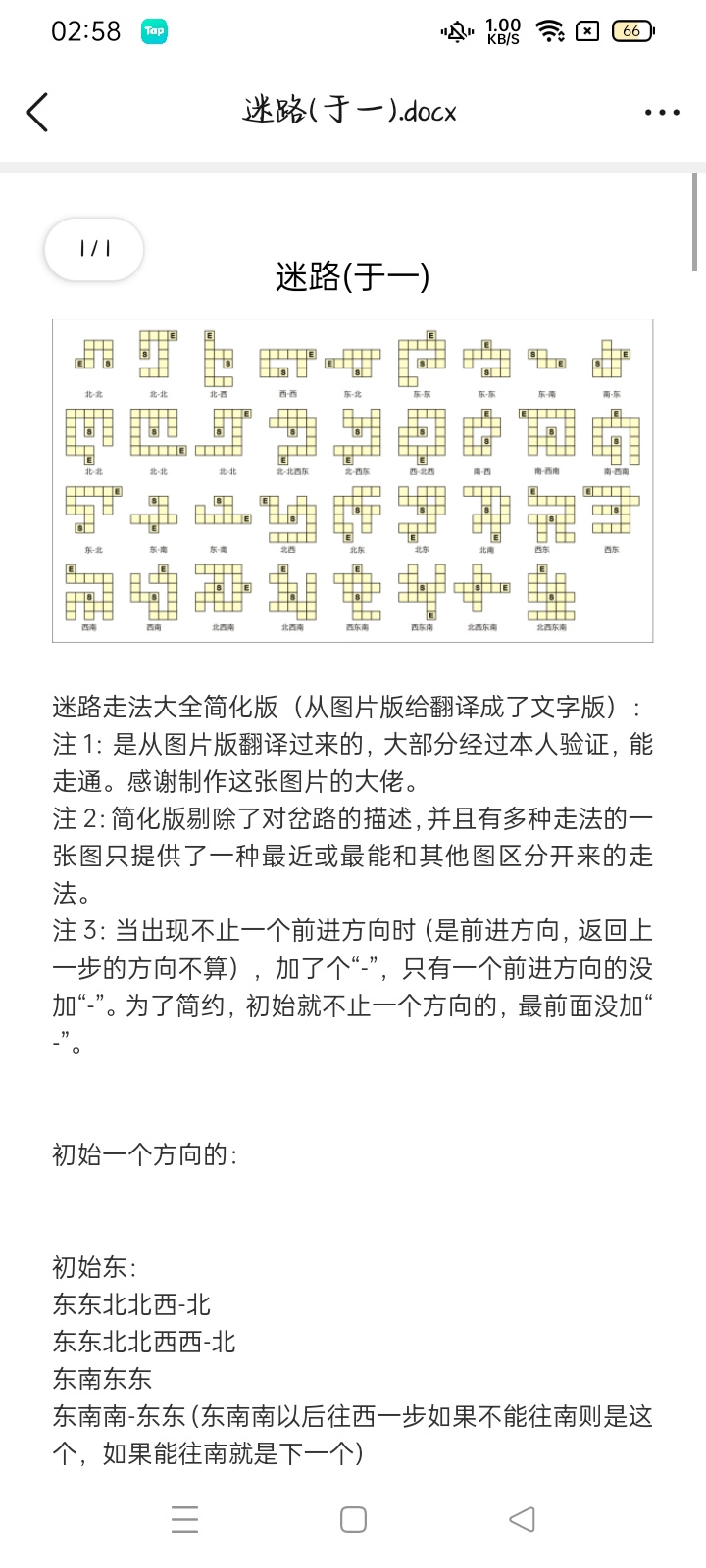This screenshot has width=706, height=1568.
Task: Open the maze diagram image
Action: point(353,480)
